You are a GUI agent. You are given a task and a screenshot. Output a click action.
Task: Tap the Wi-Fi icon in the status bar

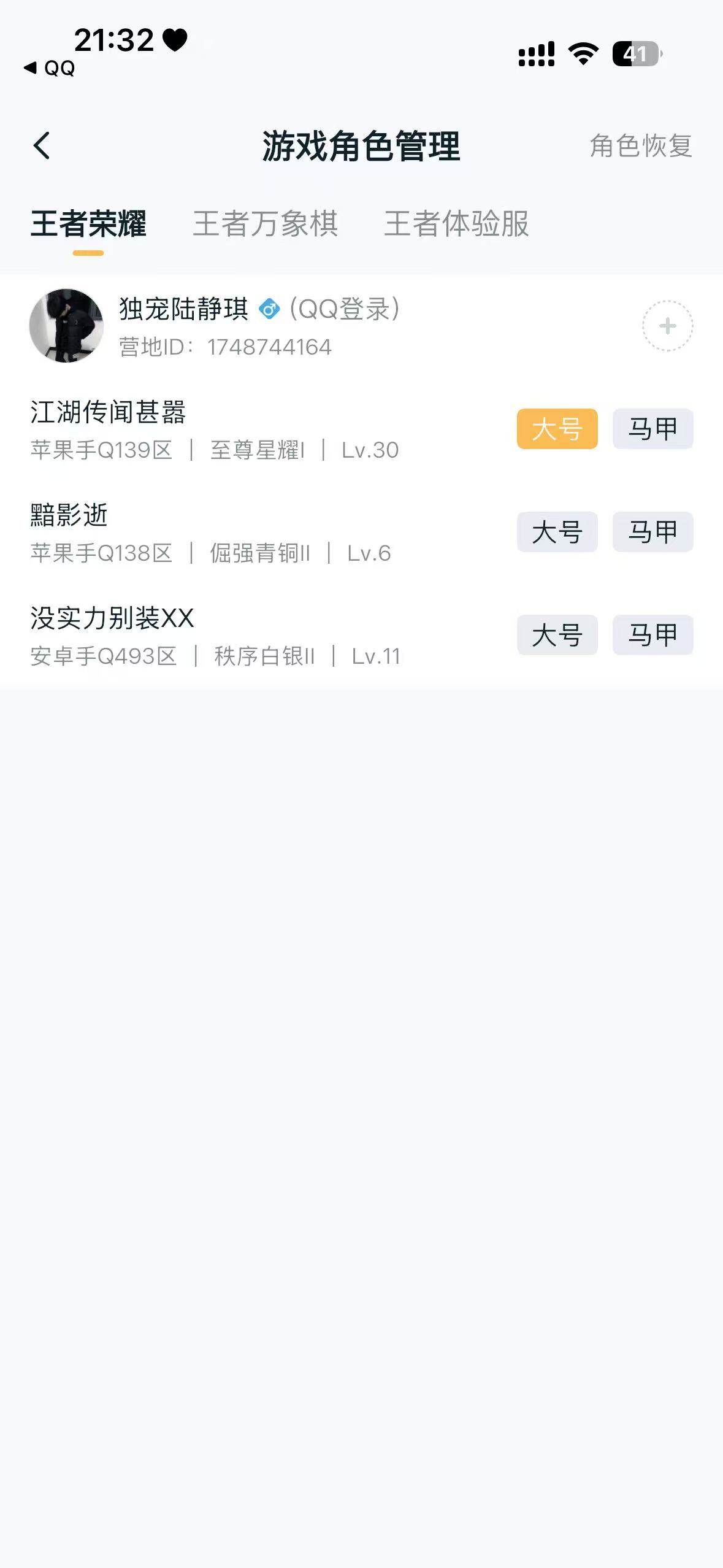[x=581, y=55]
